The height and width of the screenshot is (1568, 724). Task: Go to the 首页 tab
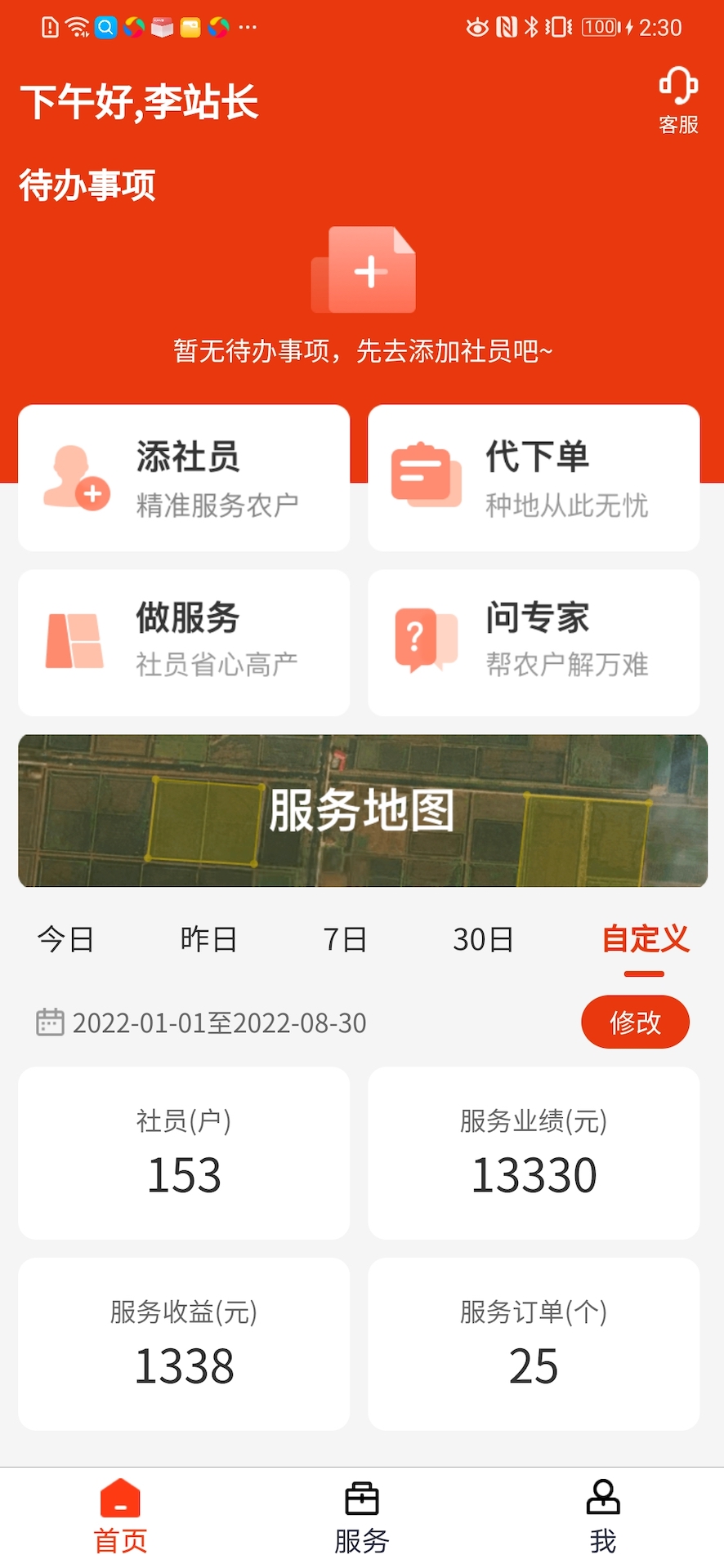[x=121, y=1517]
